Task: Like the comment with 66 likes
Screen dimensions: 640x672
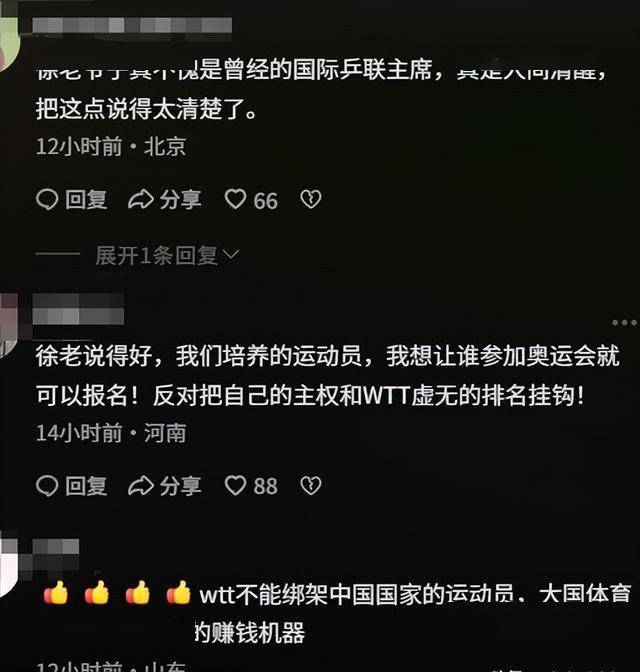Action: tap(236, 200)
